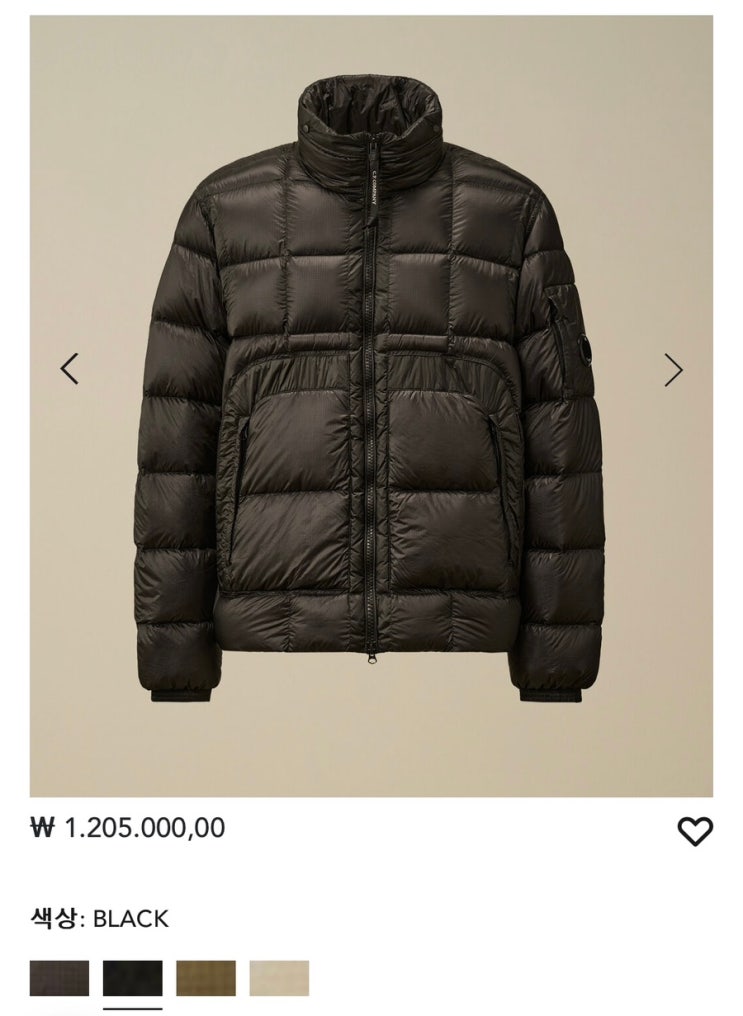The image size is (743, 1016).
Task: Show the next product image
Action: point(673,370)
